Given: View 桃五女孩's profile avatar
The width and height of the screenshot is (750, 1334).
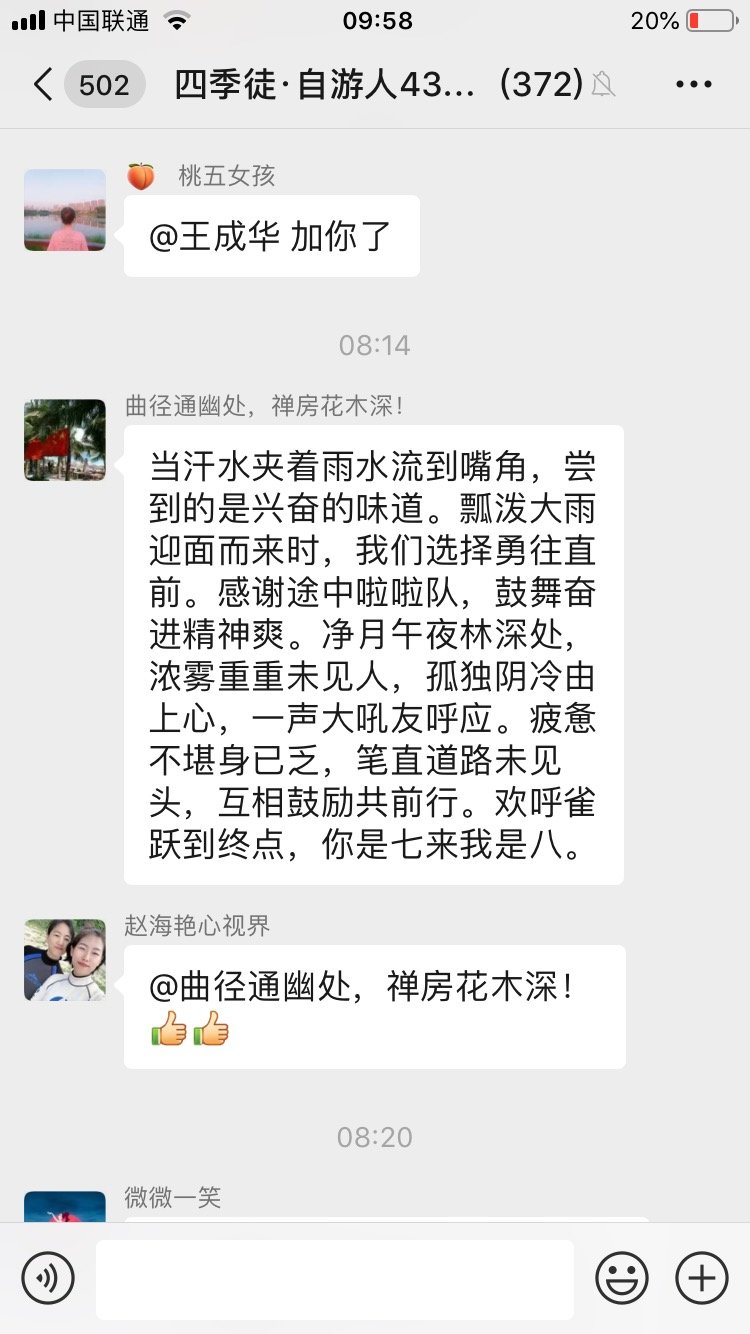Looking at the screenshot, I should 65,210.
